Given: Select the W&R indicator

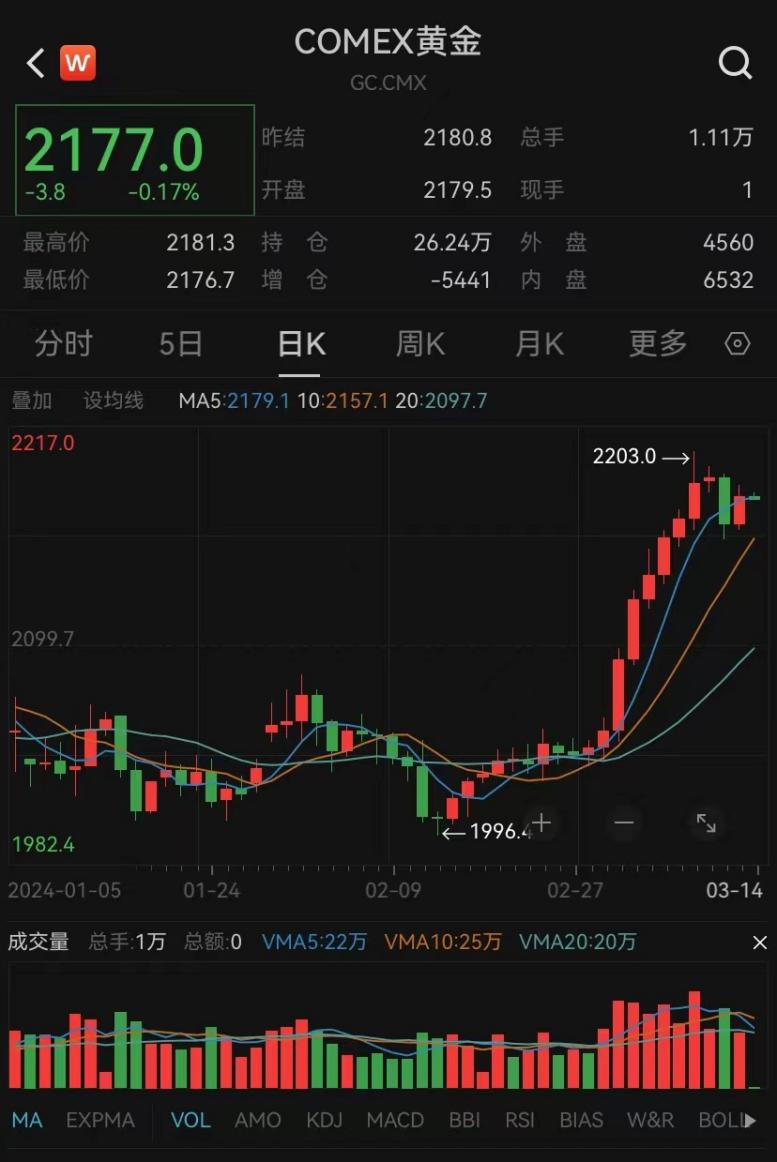Looking at the screenshot, I should 650,1120.
